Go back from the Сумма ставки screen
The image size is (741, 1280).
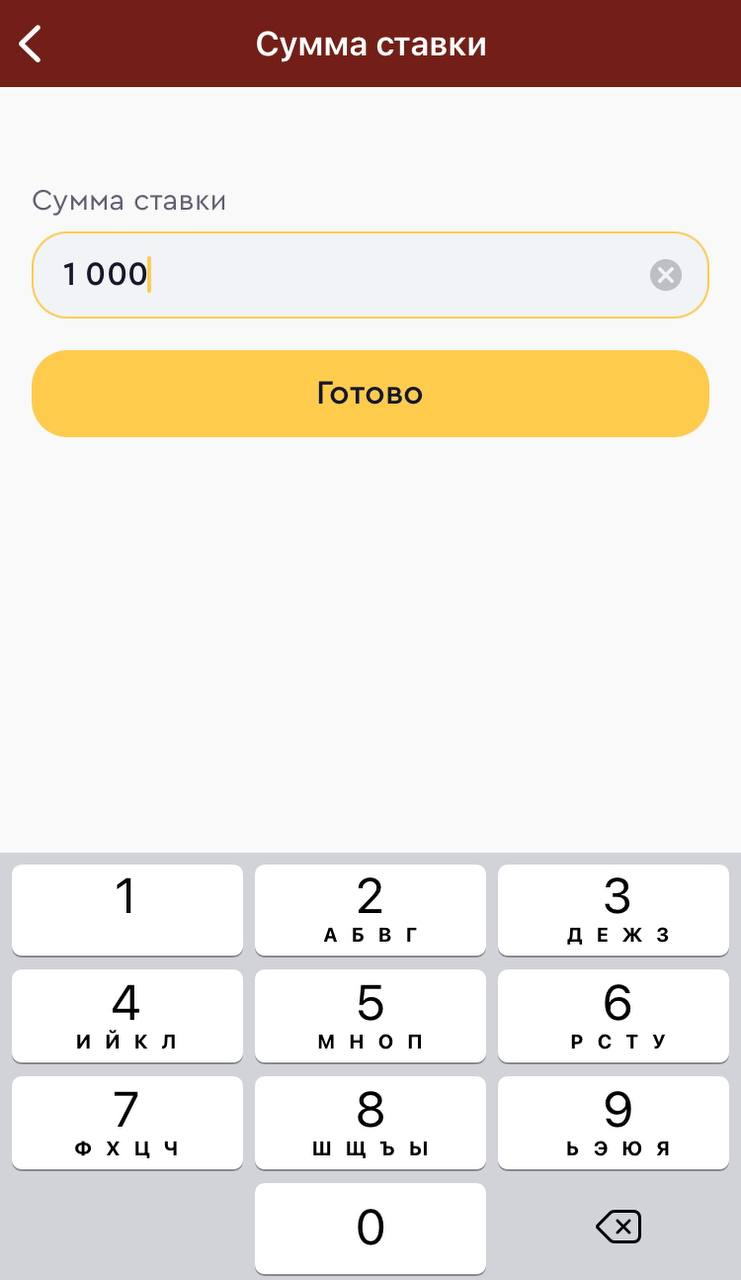(31, 44)
